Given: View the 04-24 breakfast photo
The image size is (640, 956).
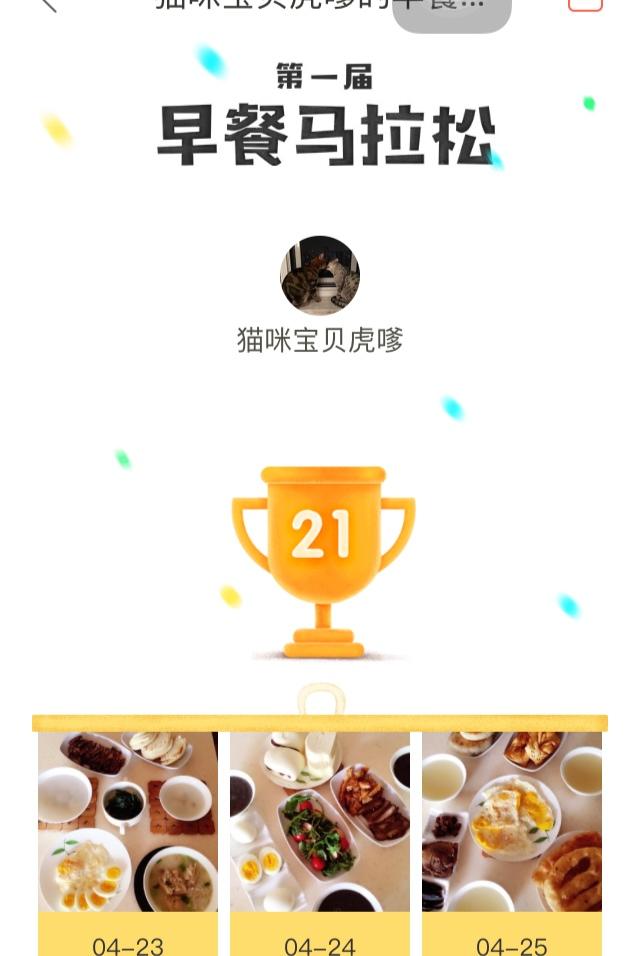Looking at the screenshot, I should (320, 822).
